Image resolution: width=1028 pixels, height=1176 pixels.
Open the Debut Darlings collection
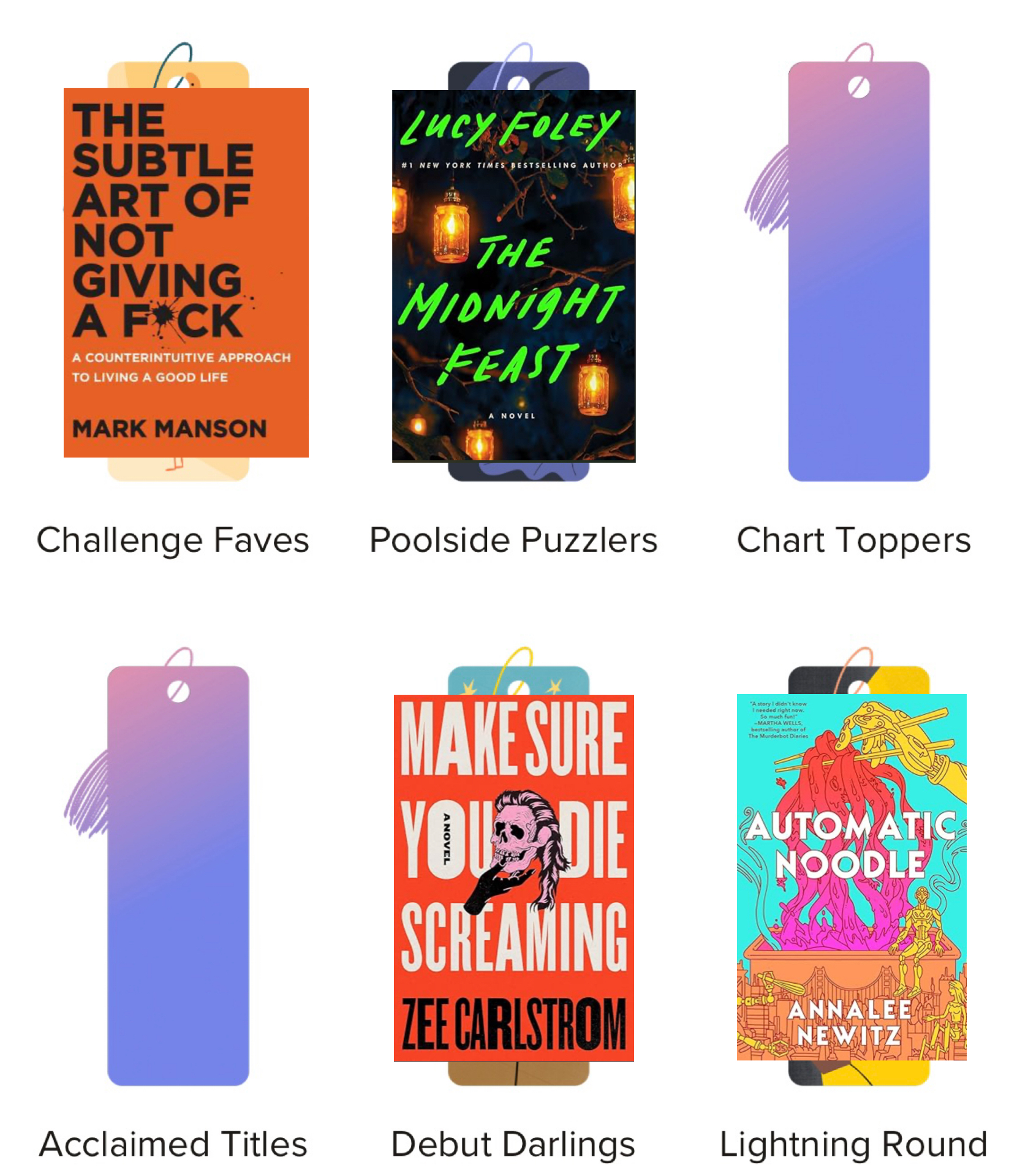tap(513, 877)
